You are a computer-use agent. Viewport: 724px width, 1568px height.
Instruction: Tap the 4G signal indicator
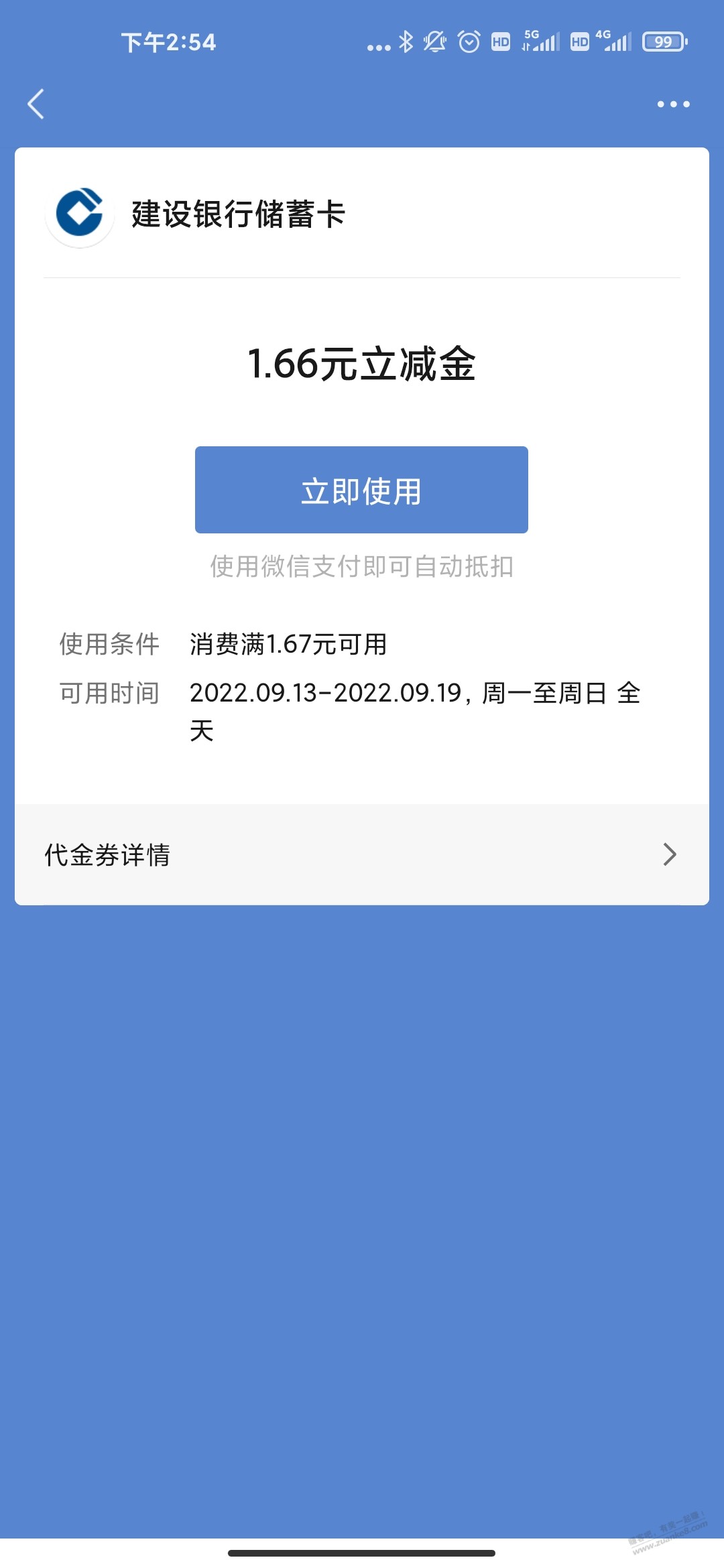615,42
